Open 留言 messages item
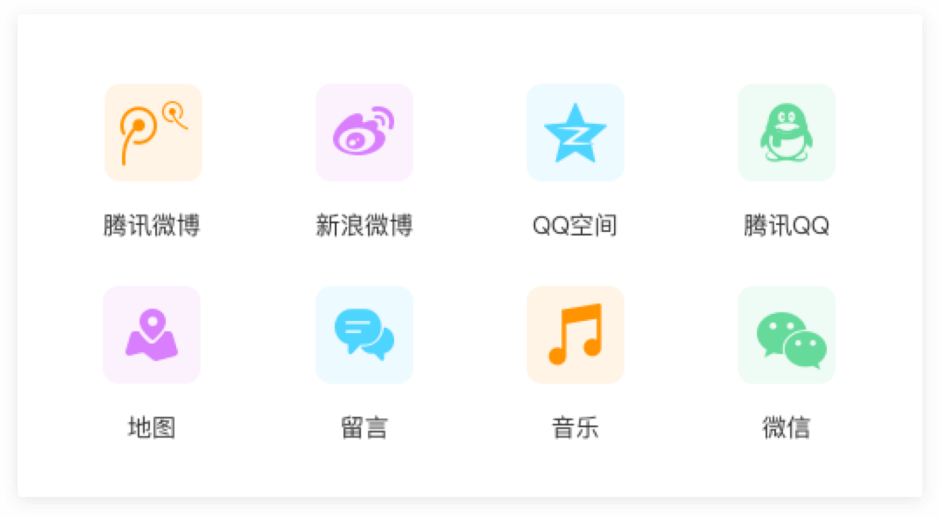Viewport: 940px width, 518px height. tap(364, 335)
